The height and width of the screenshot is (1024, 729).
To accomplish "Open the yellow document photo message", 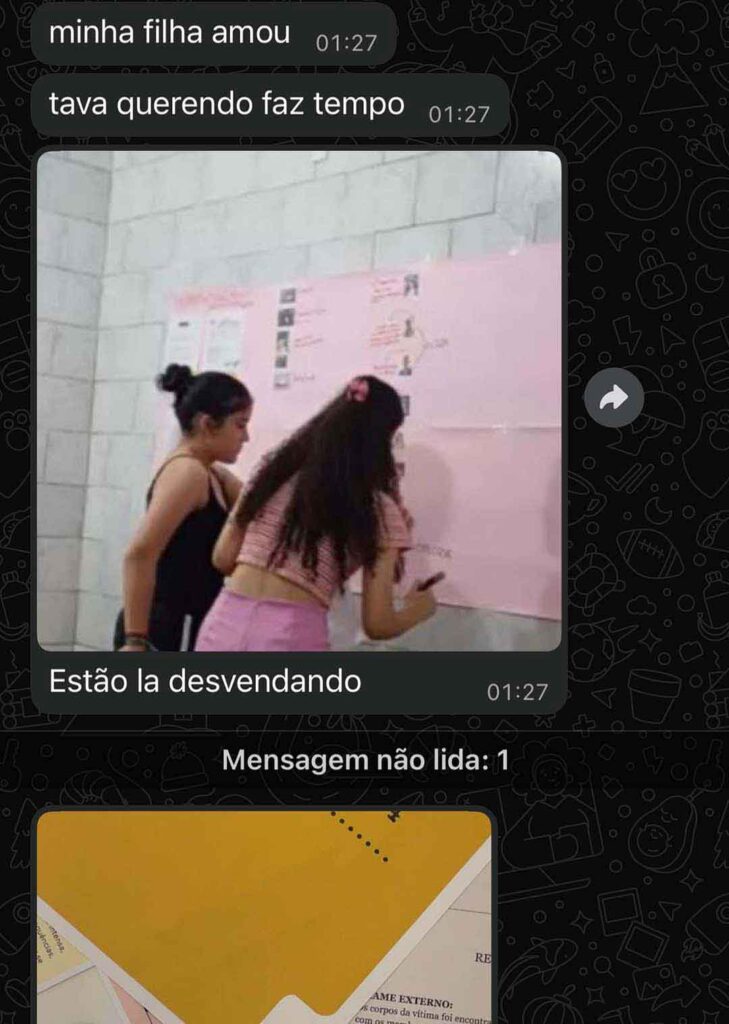I will [265, 915].
